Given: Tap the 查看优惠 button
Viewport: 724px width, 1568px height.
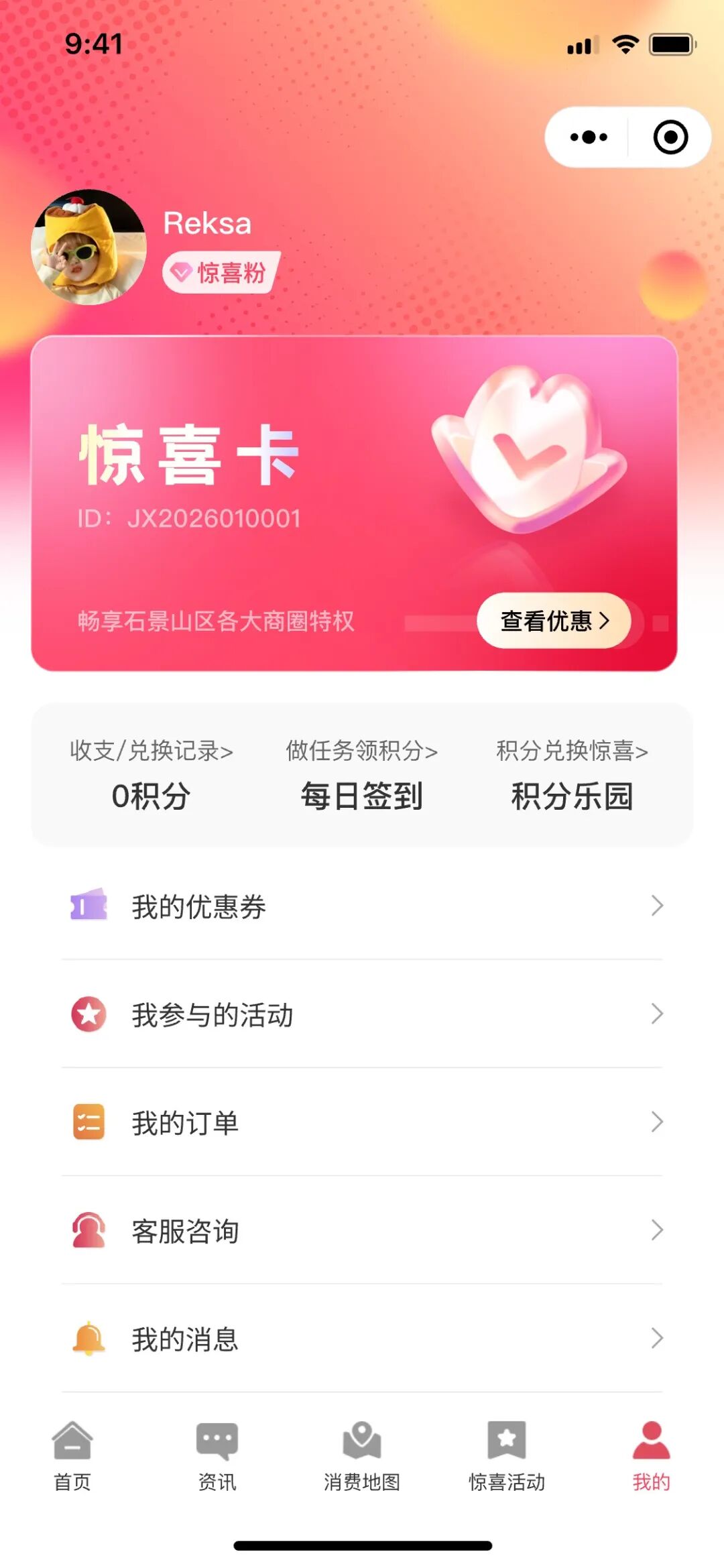Looking at the screenshot, I should coord(554,621).
